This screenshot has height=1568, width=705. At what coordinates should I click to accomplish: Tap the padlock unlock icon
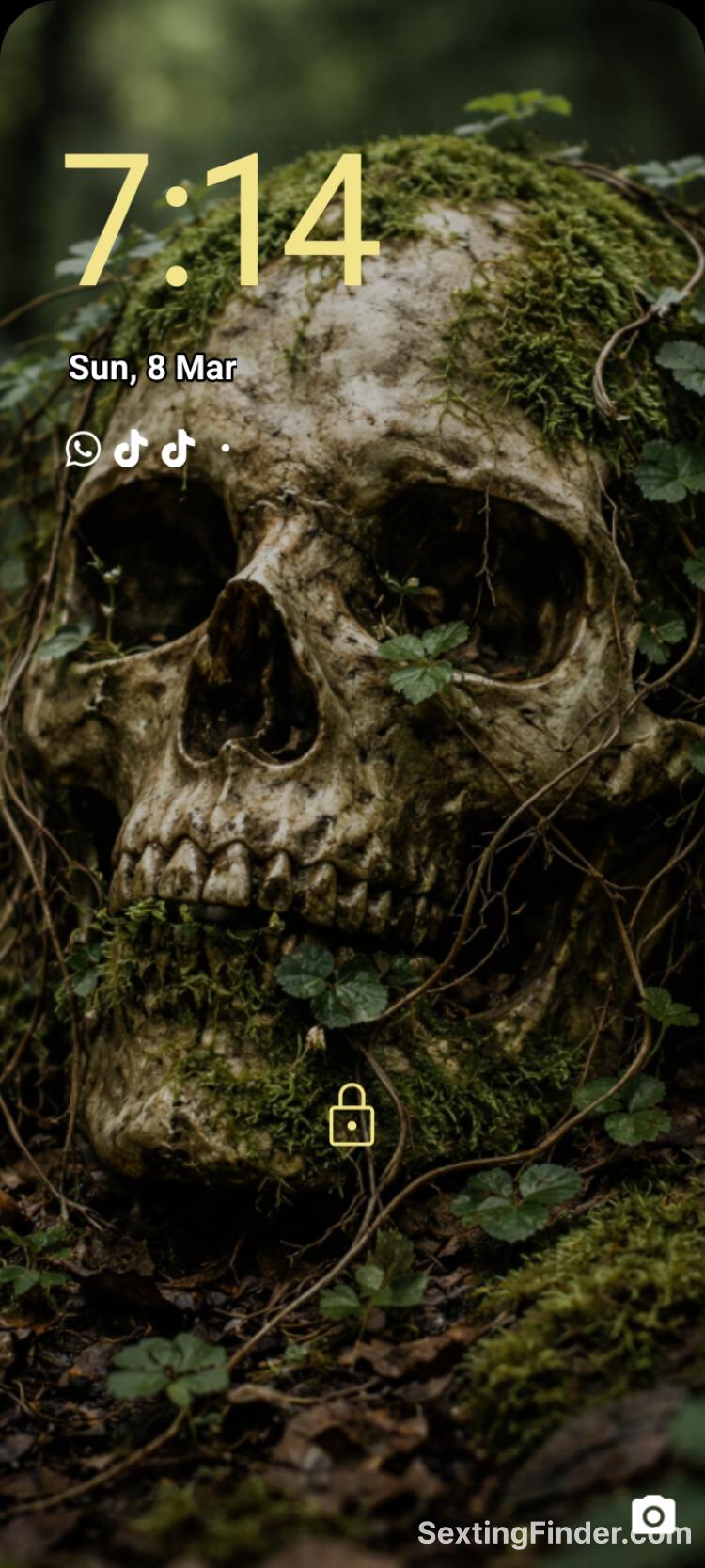click(352, 1116)
